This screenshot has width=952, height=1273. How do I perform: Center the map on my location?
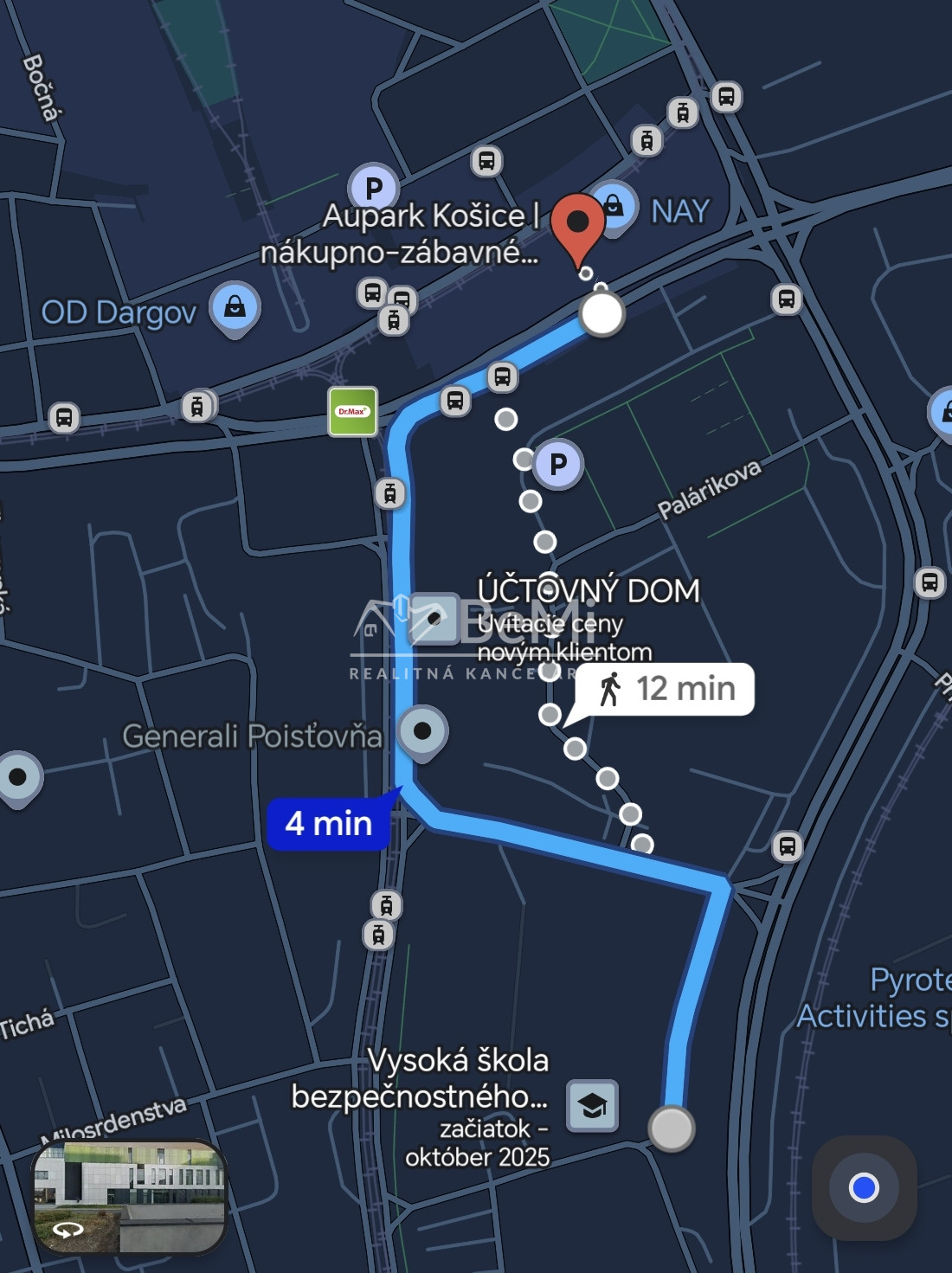863,1187
